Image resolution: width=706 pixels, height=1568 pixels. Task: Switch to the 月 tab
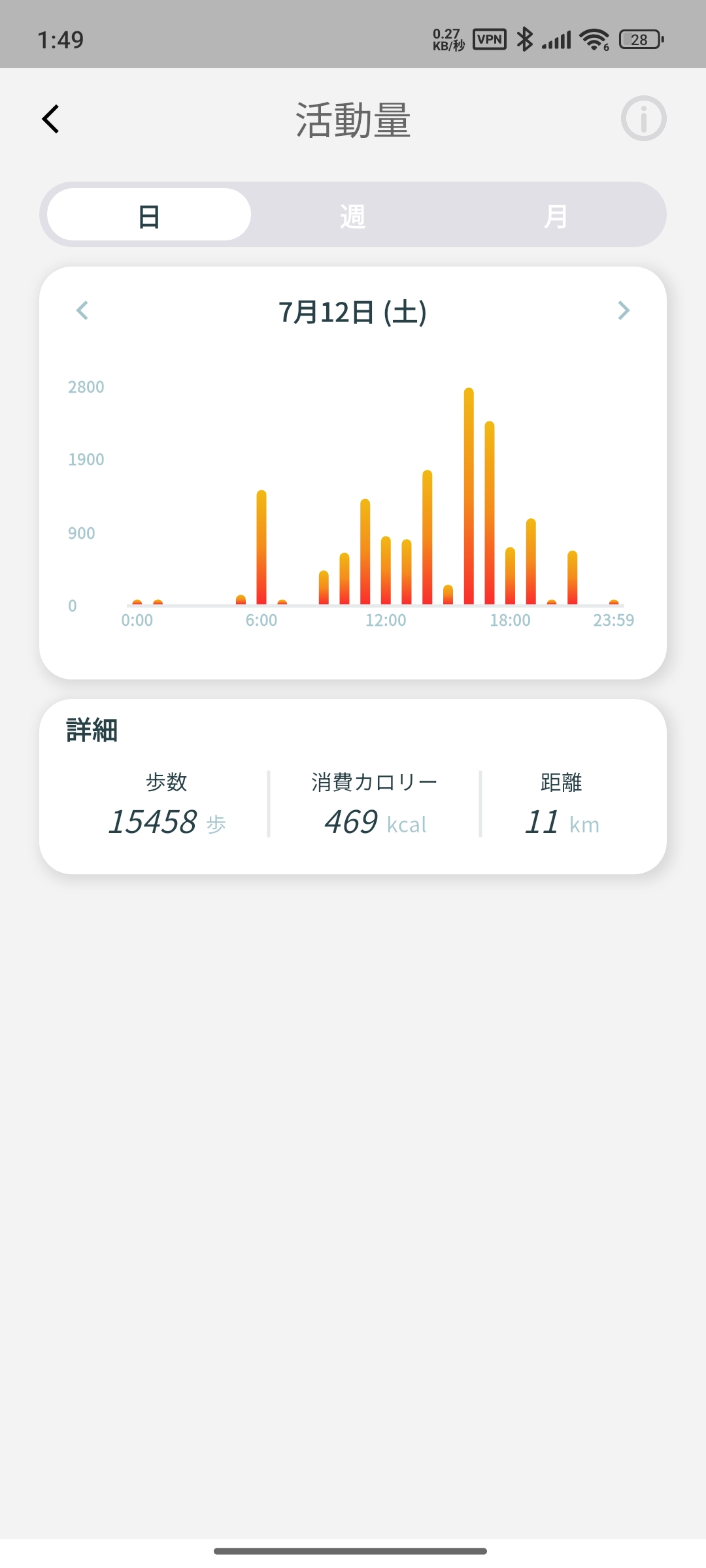coord(556,215)
